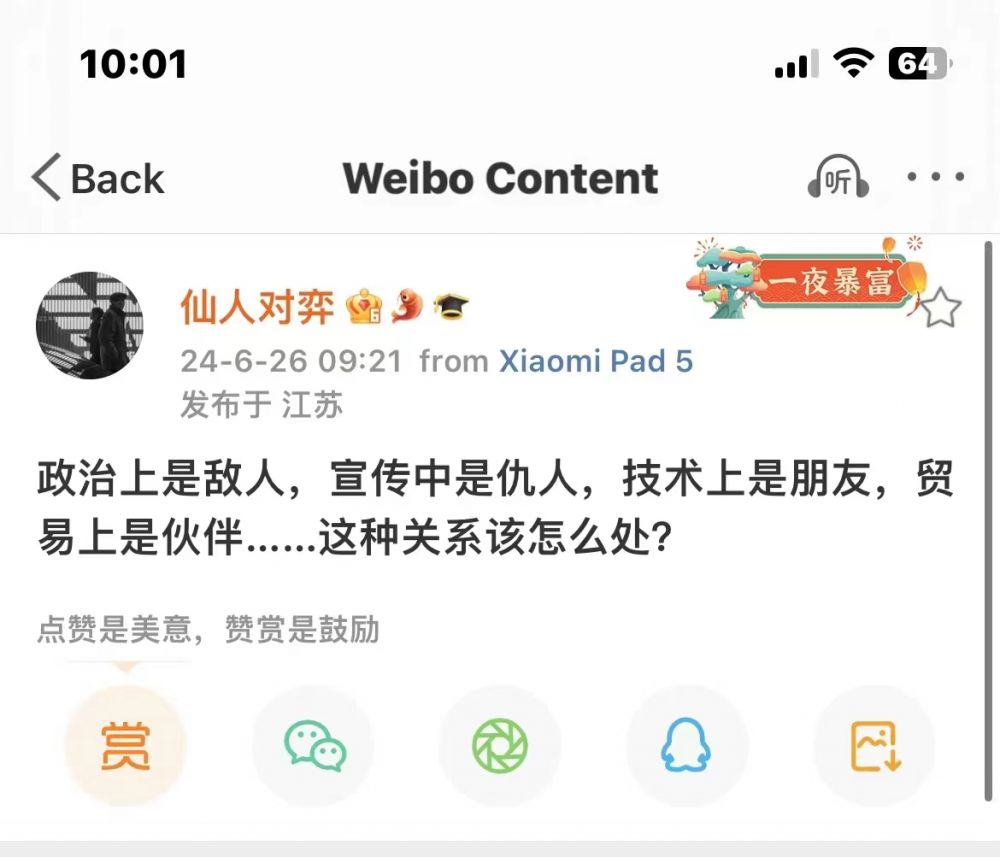This screenshot has width=1000, height=857.
Task: Reward the author with the 赏 button
Action: (x=126, y=746)
